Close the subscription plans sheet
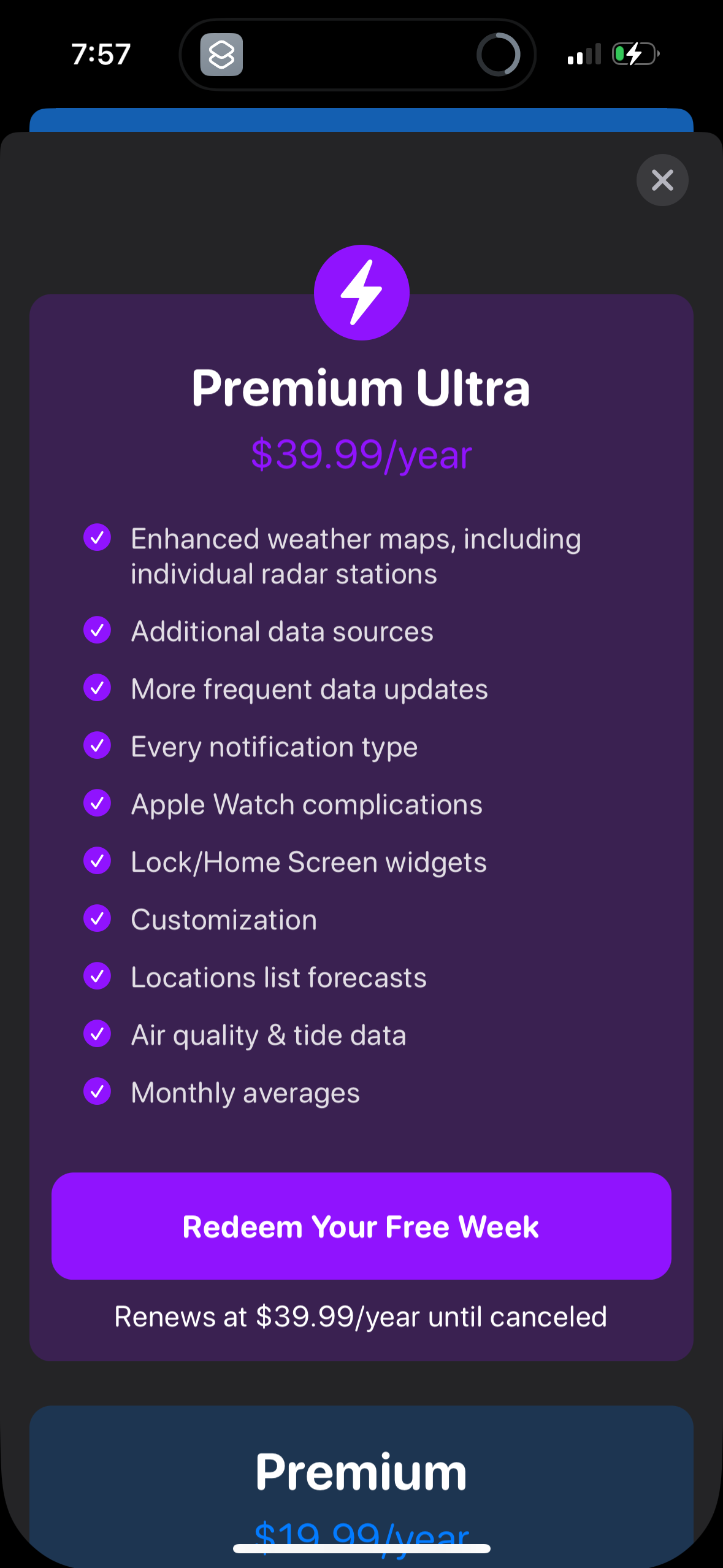Image resolution: width=723 pixels, height=1568 pixels. coord(662,180)
